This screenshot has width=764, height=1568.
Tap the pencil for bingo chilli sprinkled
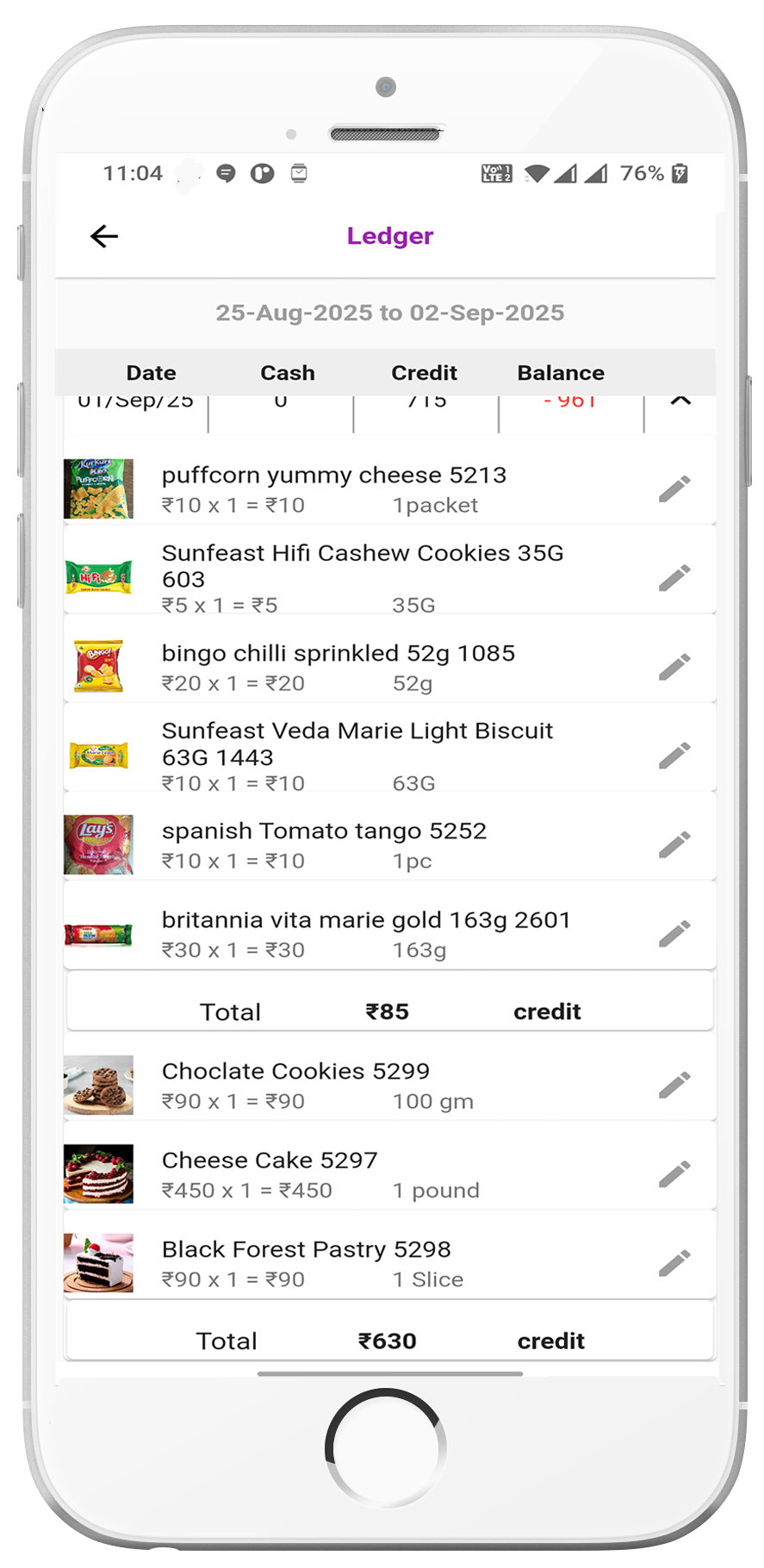[x=674, y=667]
